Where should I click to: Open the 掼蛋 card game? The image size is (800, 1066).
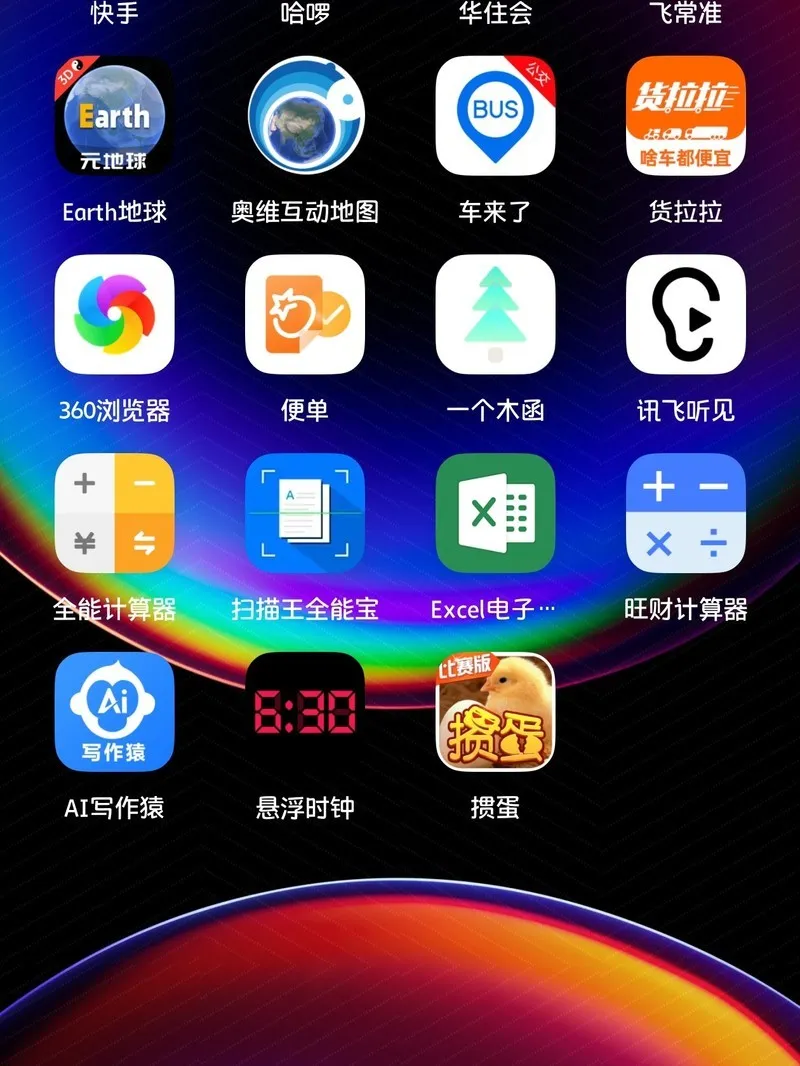coord(495,712)
